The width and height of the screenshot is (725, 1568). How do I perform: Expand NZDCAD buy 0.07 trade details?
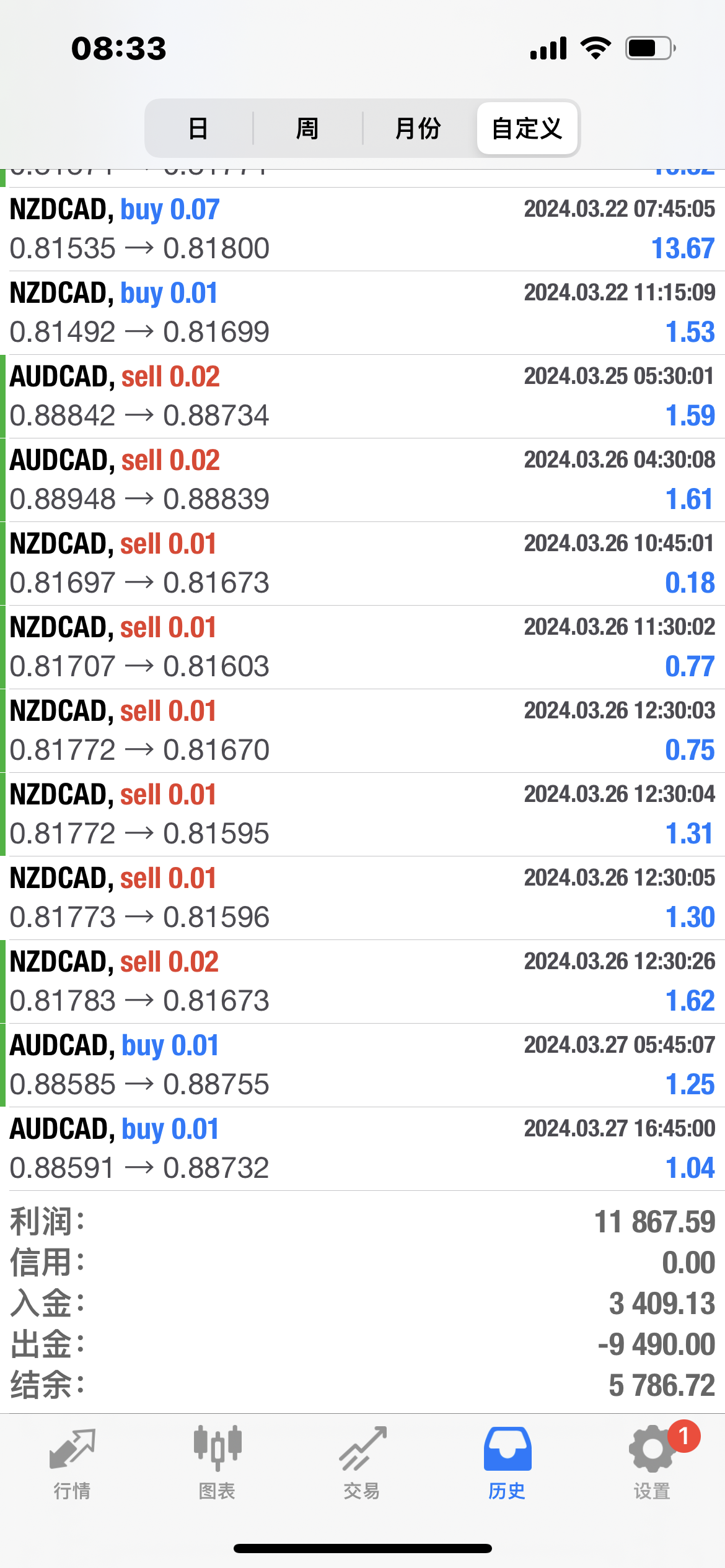(x=362, y=229)
